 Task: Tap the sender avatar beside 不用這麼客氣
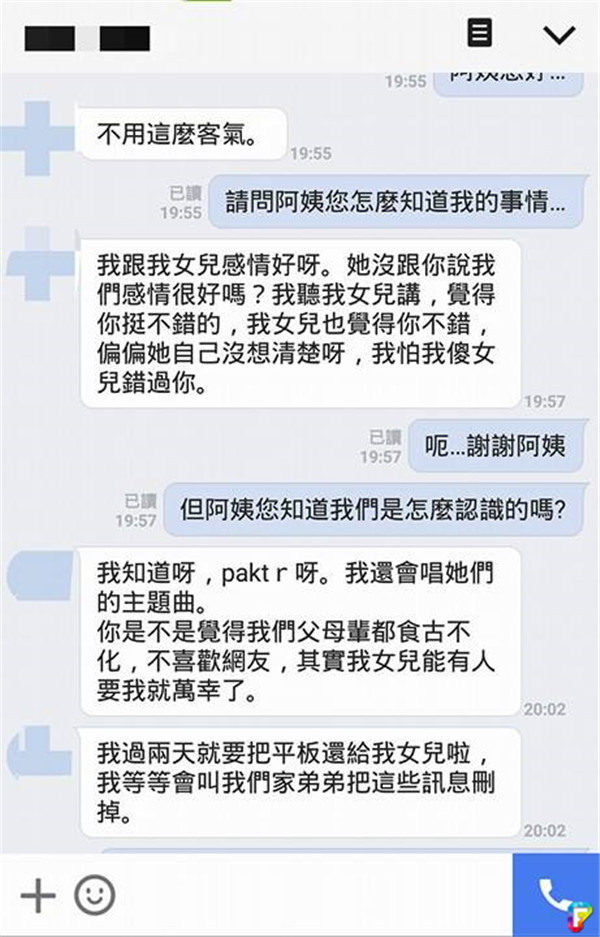pos(36,135)
